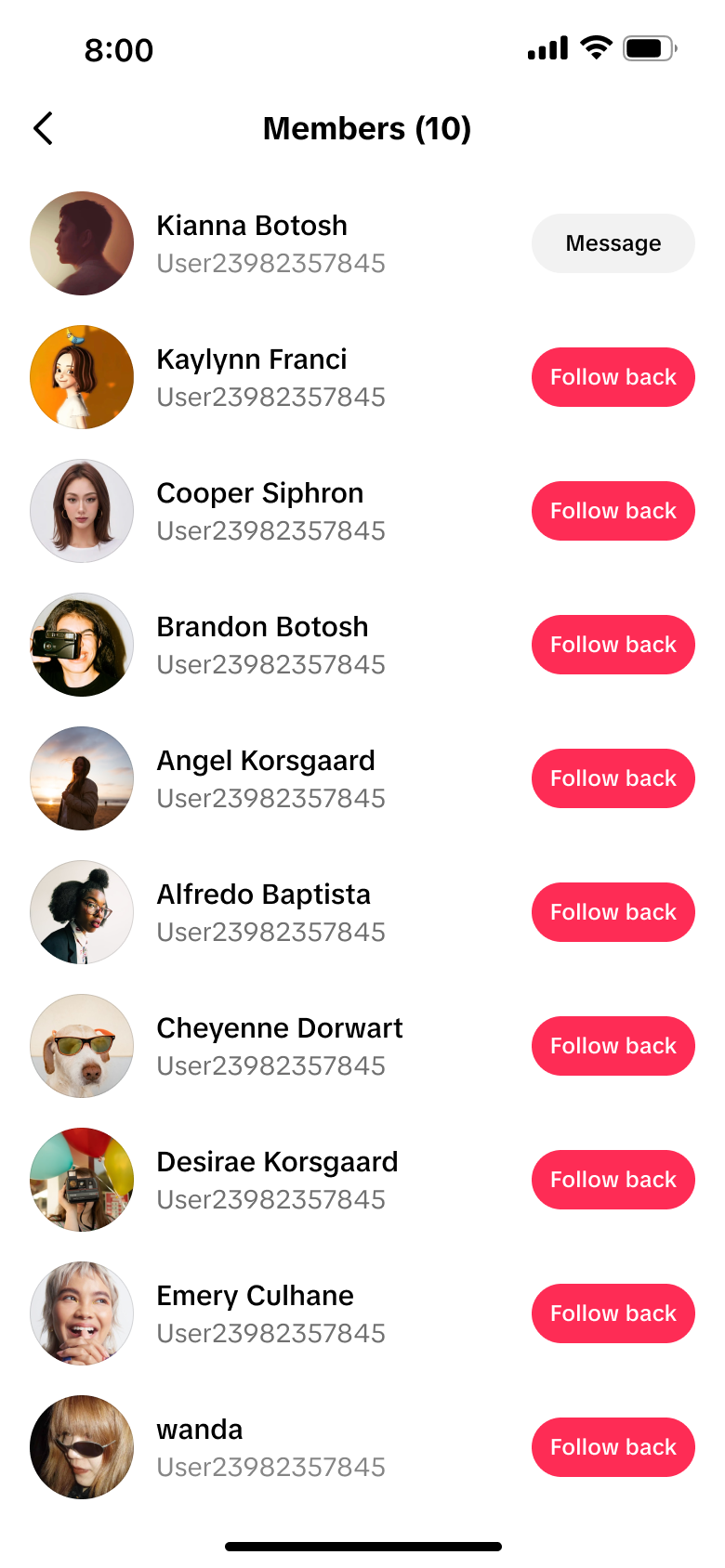View Angel Korsgaard's profile
The width and height of the screenshot is (725, 1568).
(x=362, y=778)
